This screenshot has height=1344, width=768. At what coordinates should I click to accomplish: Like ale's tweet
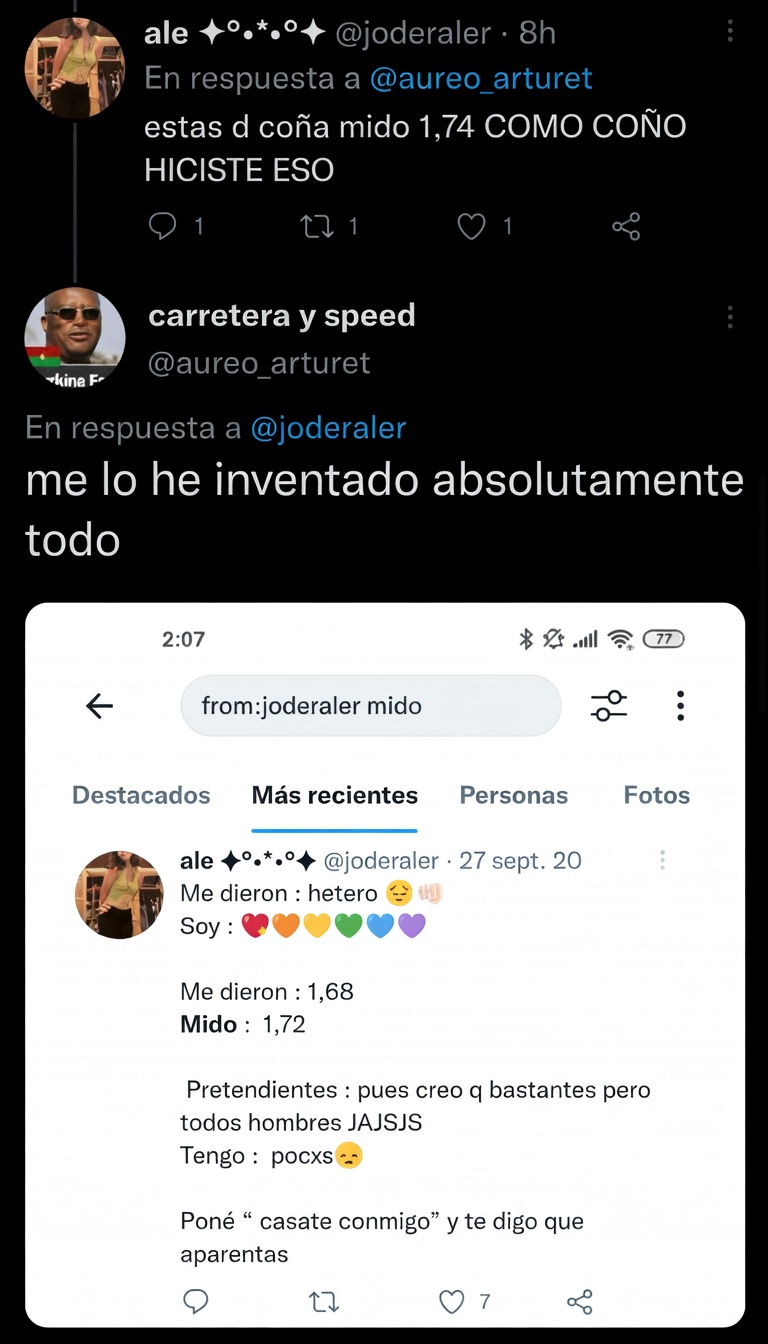[x=471, y=227]
